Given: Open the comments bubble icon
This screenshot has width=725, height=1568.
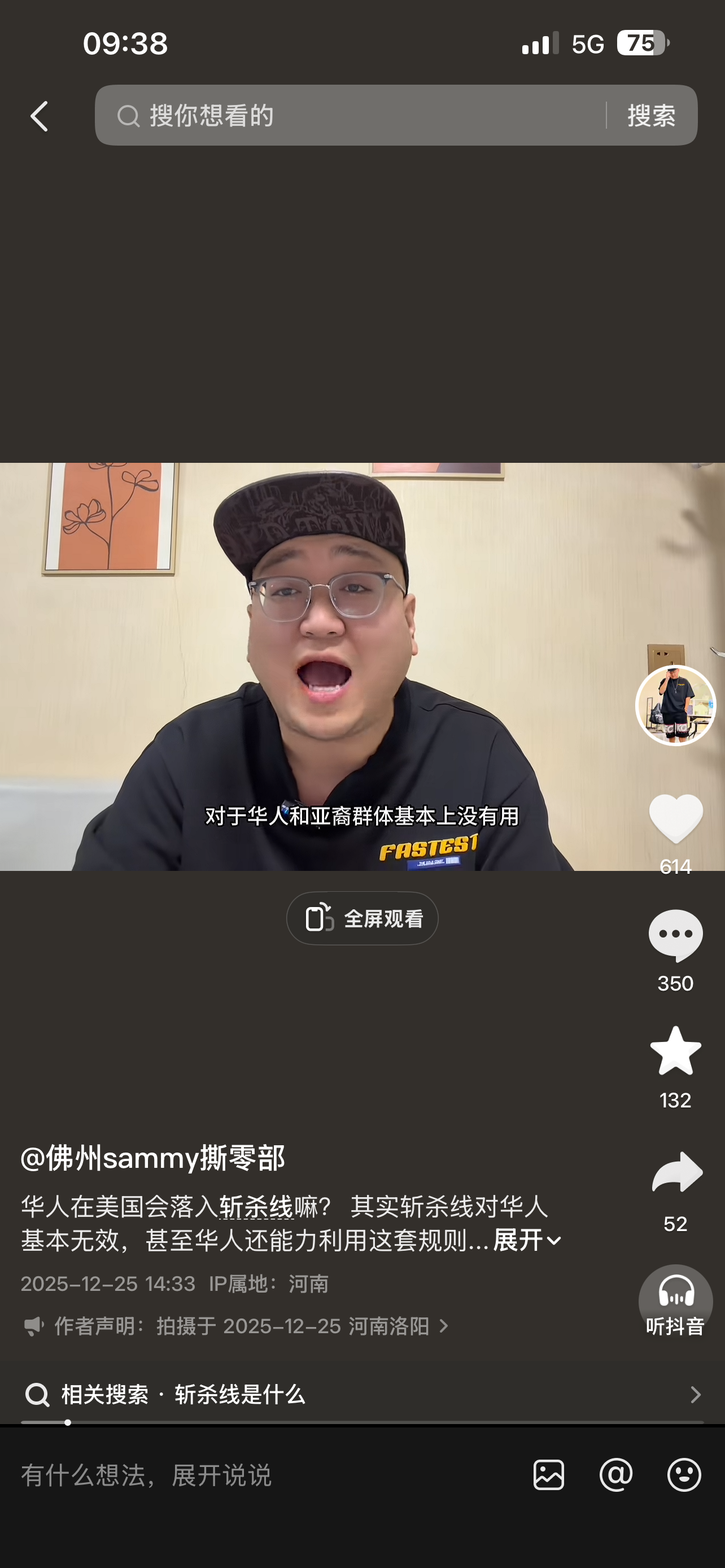Looking at the screenshot, I should [x=675, y=936].
